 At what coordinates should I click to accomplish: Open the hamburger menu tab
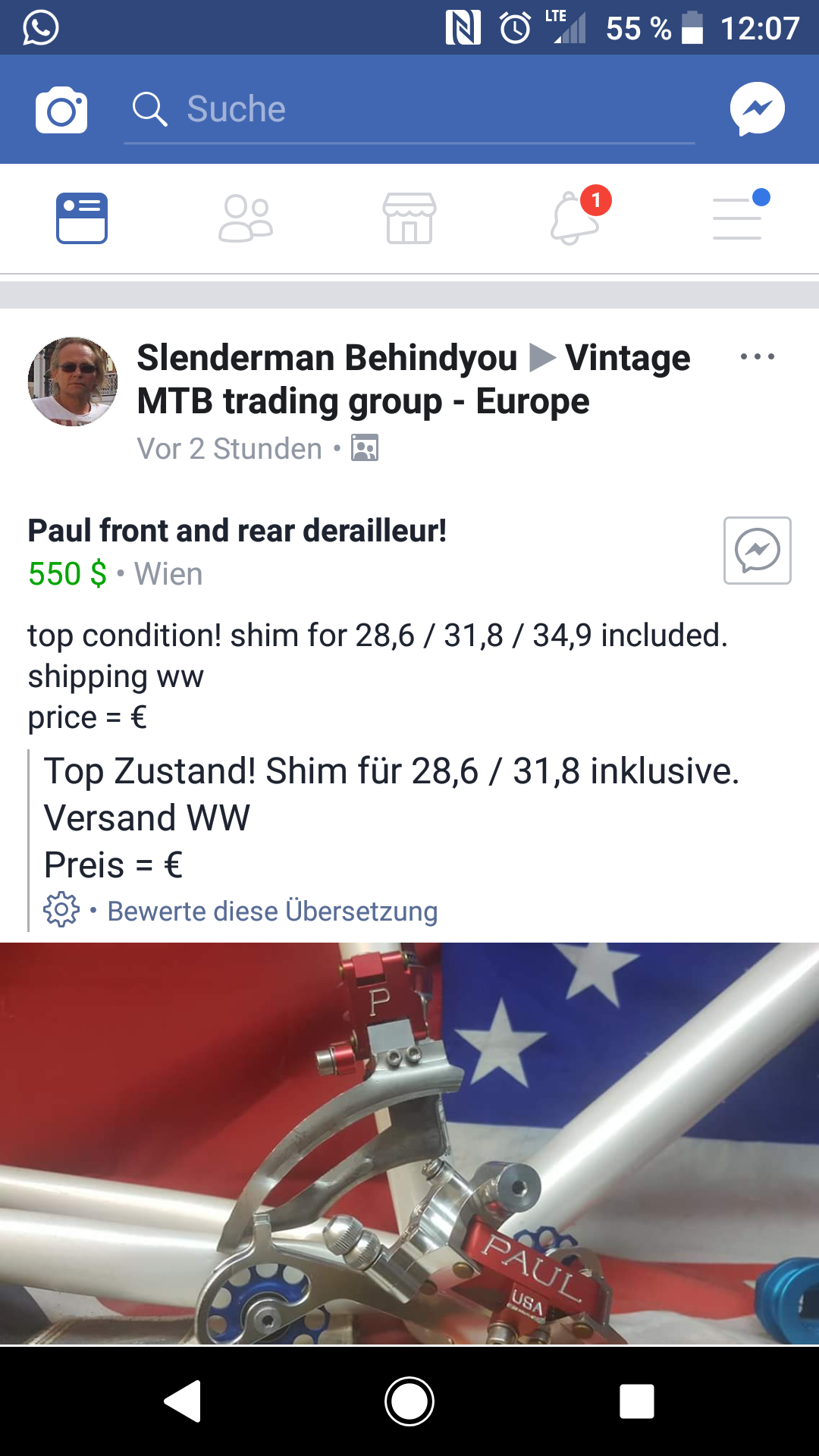coord(737,218)
